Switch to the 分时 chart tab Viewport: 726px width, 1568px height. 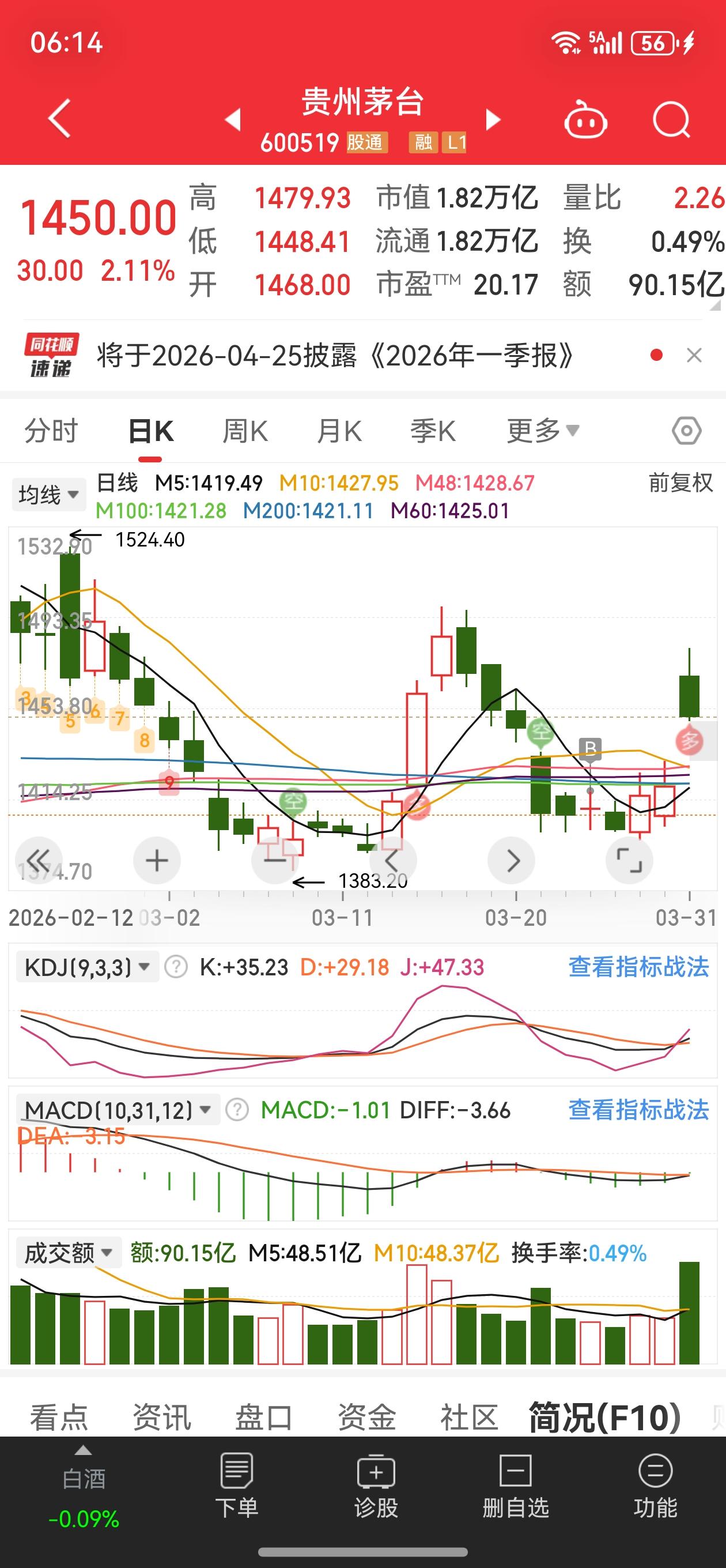[51, 431]
